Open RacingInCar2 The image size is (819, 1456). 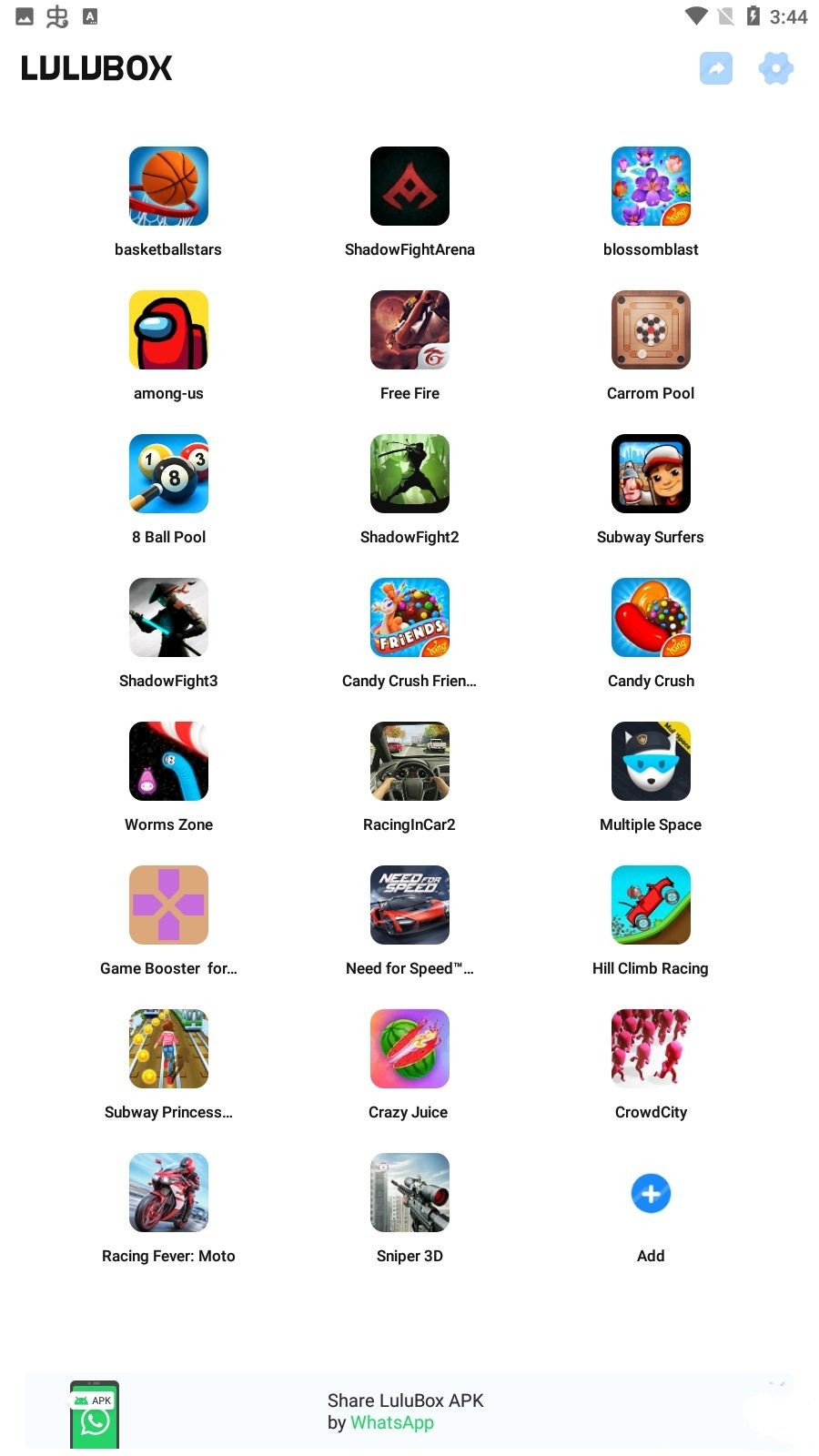(409, 762)
